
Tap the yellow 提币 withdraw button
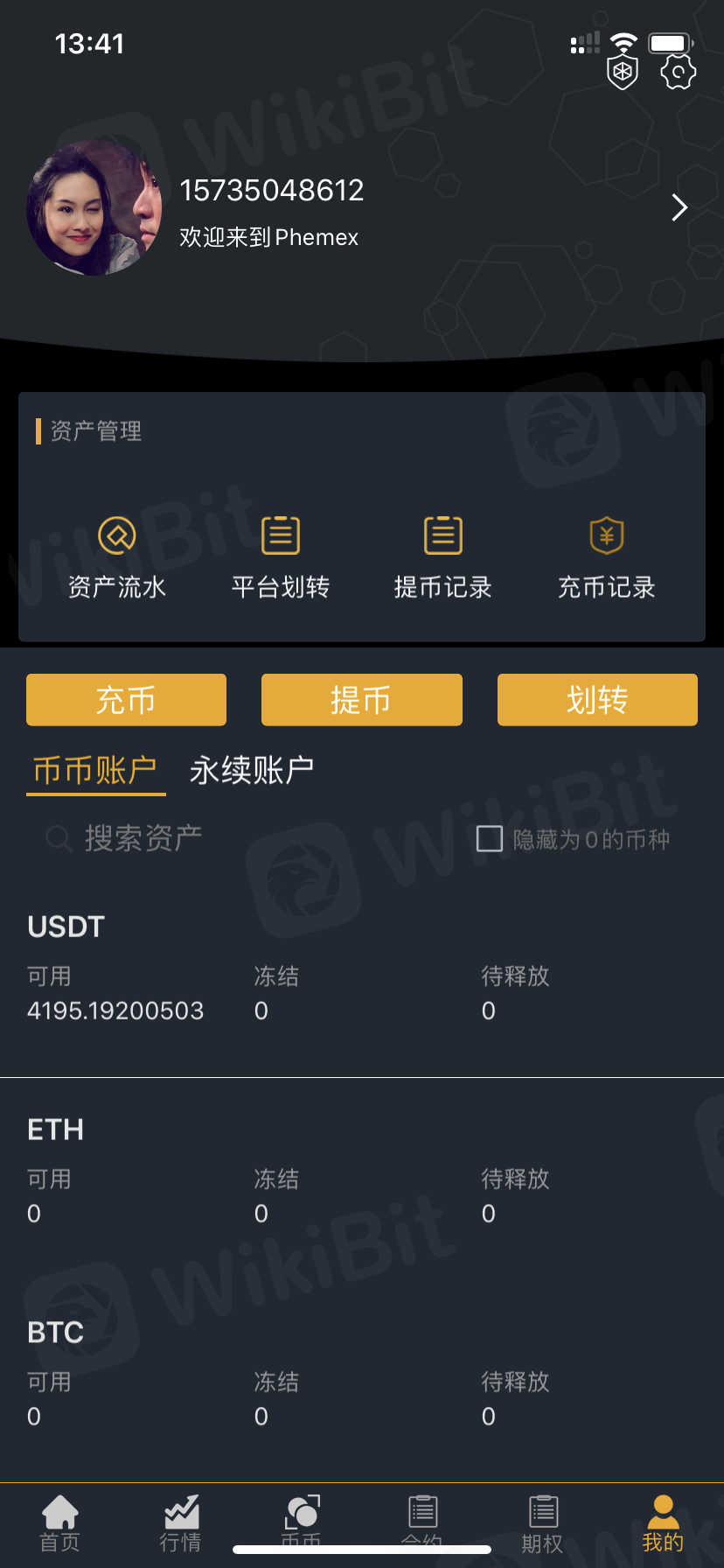(361, 700)
